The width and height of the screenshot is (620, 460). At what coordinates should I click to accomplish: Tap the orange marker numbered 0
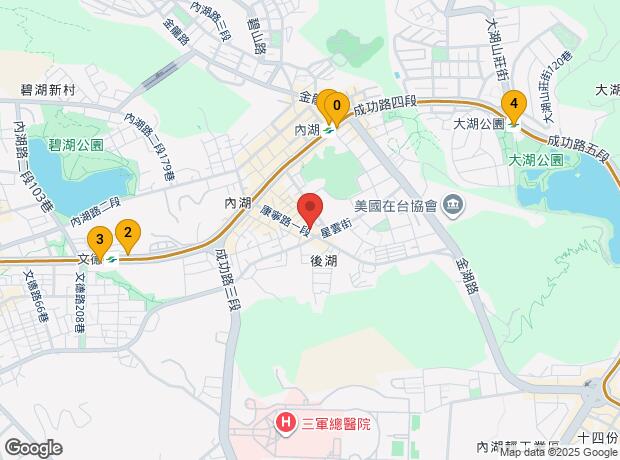point(337,108)
